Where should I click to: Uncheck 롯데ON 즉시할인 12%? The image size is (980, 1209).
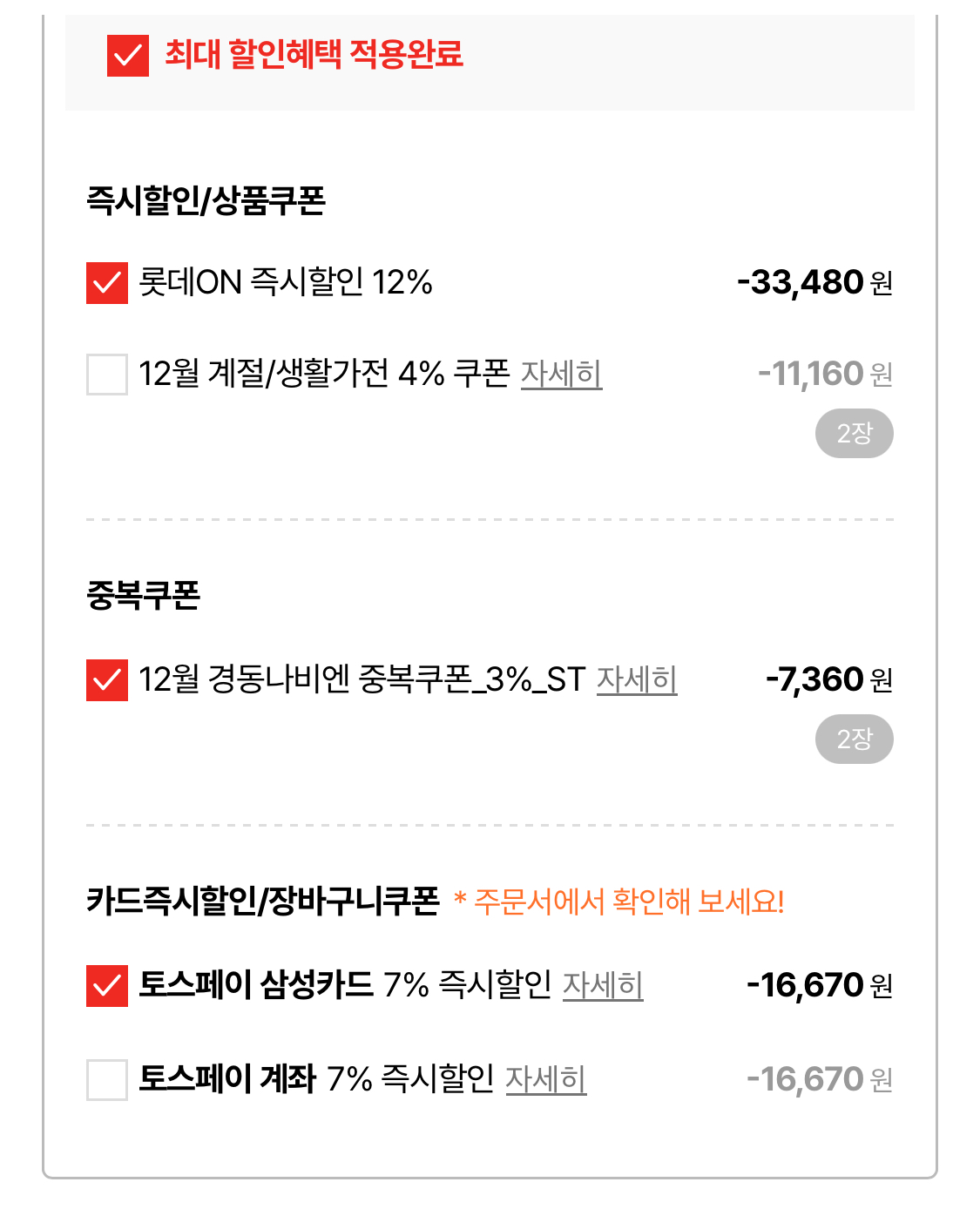click(x=107, y=283)
